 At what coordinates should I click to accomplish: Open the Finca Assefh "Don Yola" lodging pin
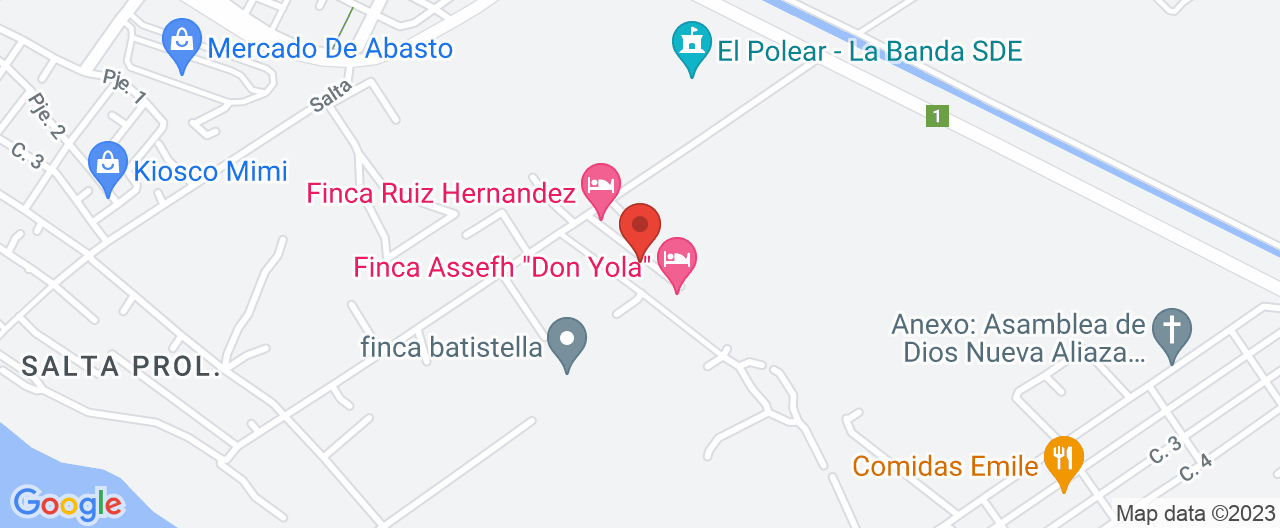(x=677, y=261)
